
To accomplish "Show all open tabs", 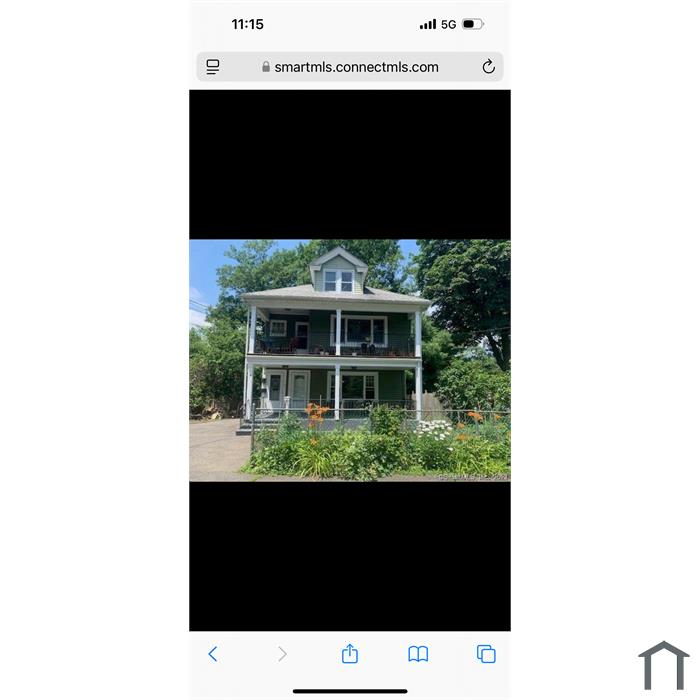I will (486, 654).
